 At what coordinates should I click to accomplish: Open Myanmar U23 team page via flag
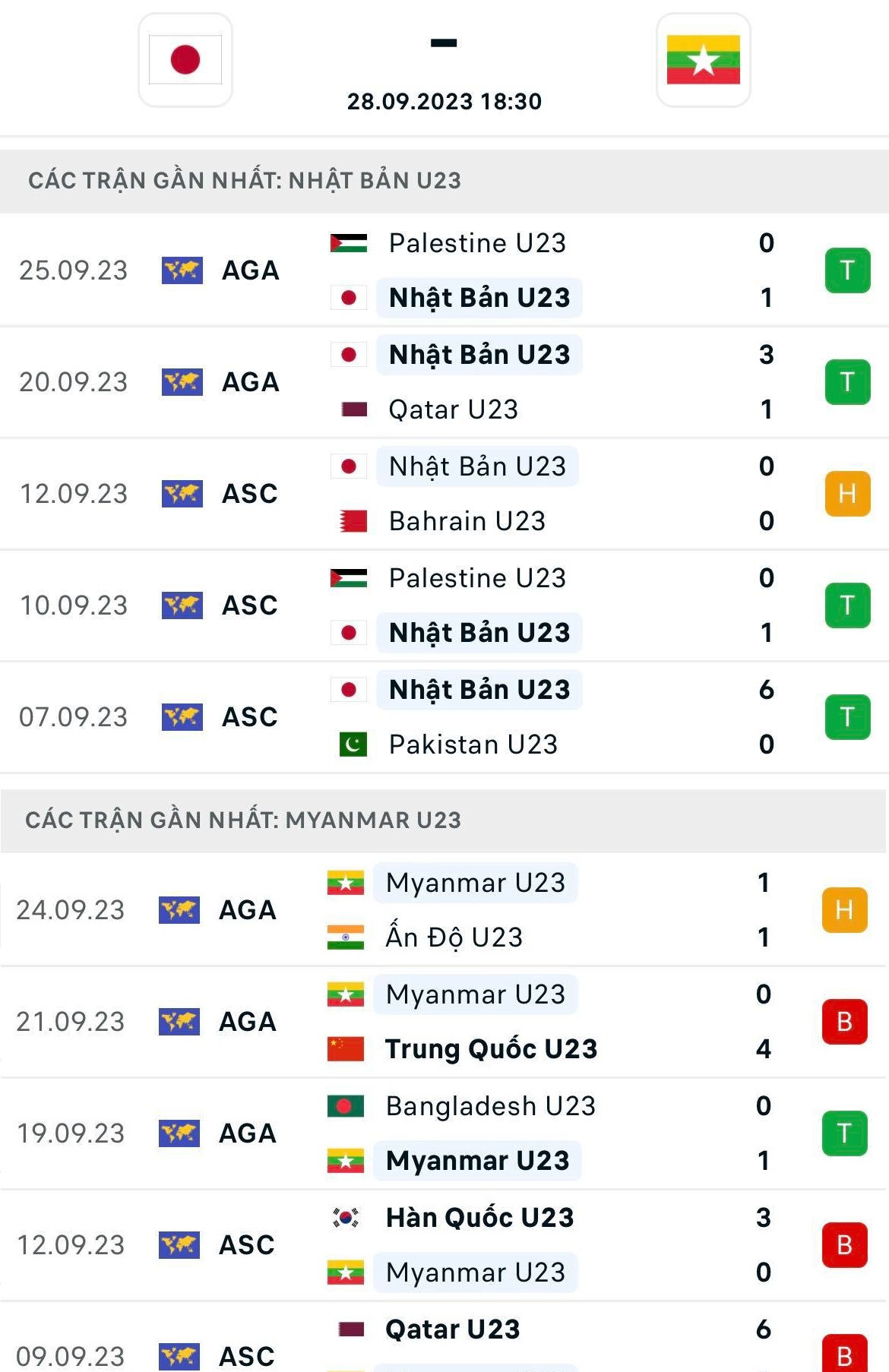click(703, 60)
